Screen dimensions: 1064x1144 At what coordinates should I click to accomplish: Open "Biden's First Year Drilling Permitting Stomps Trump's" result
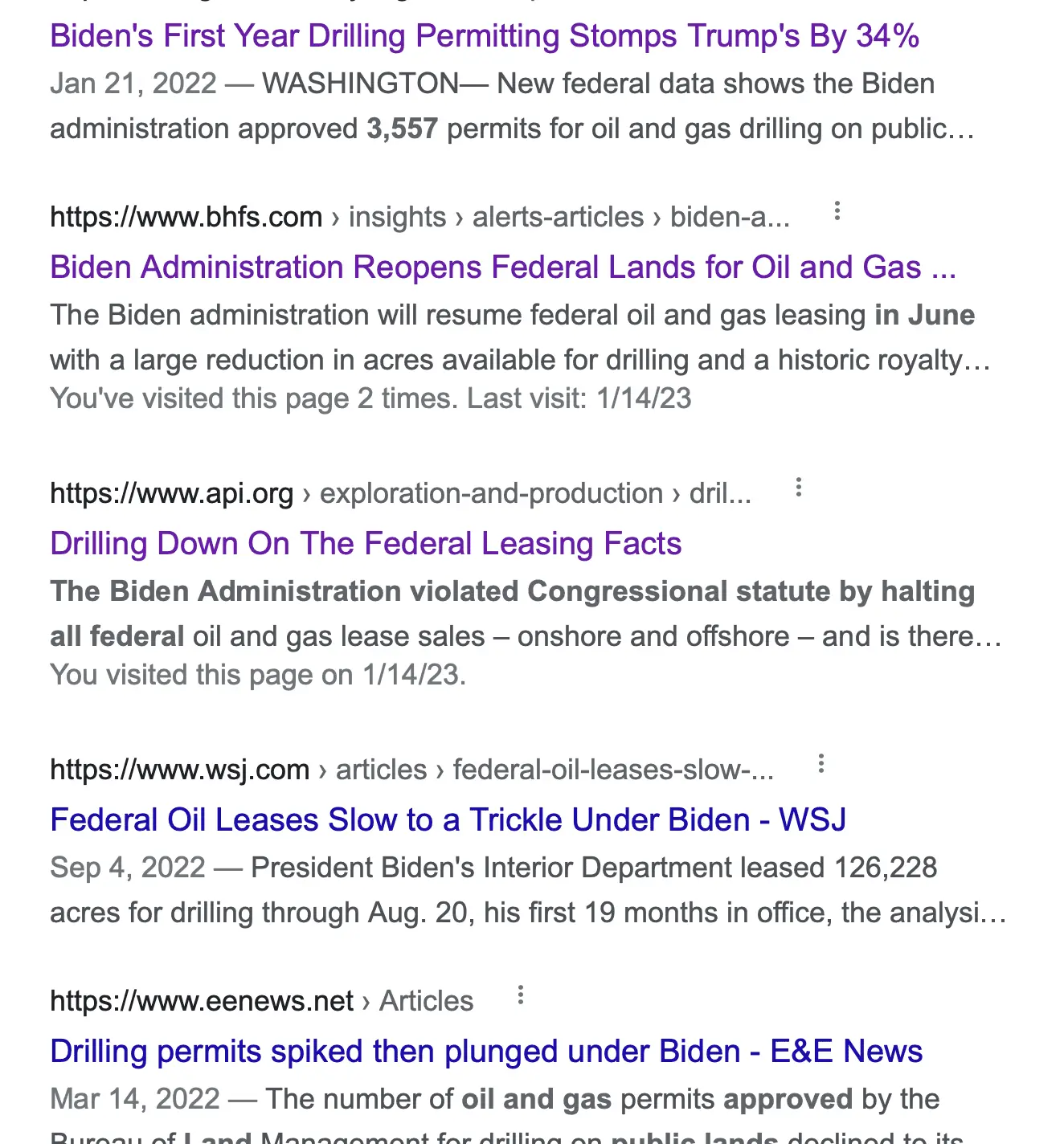pyautogui.click(x=484, y=36)
